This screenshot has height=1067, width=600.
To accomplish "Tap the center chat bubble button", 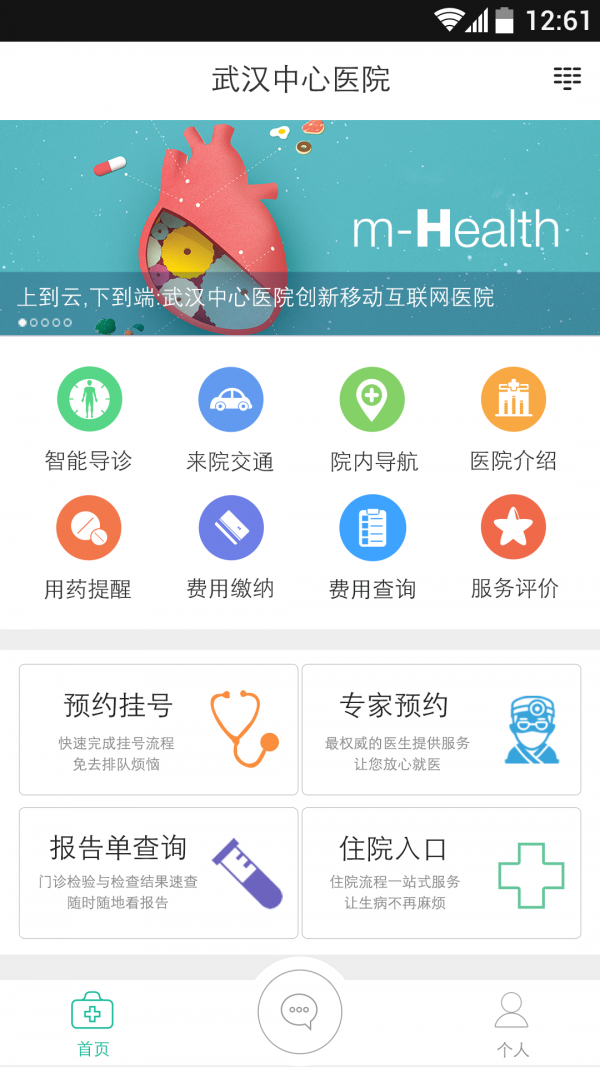I will click(x=300, y=1011).
